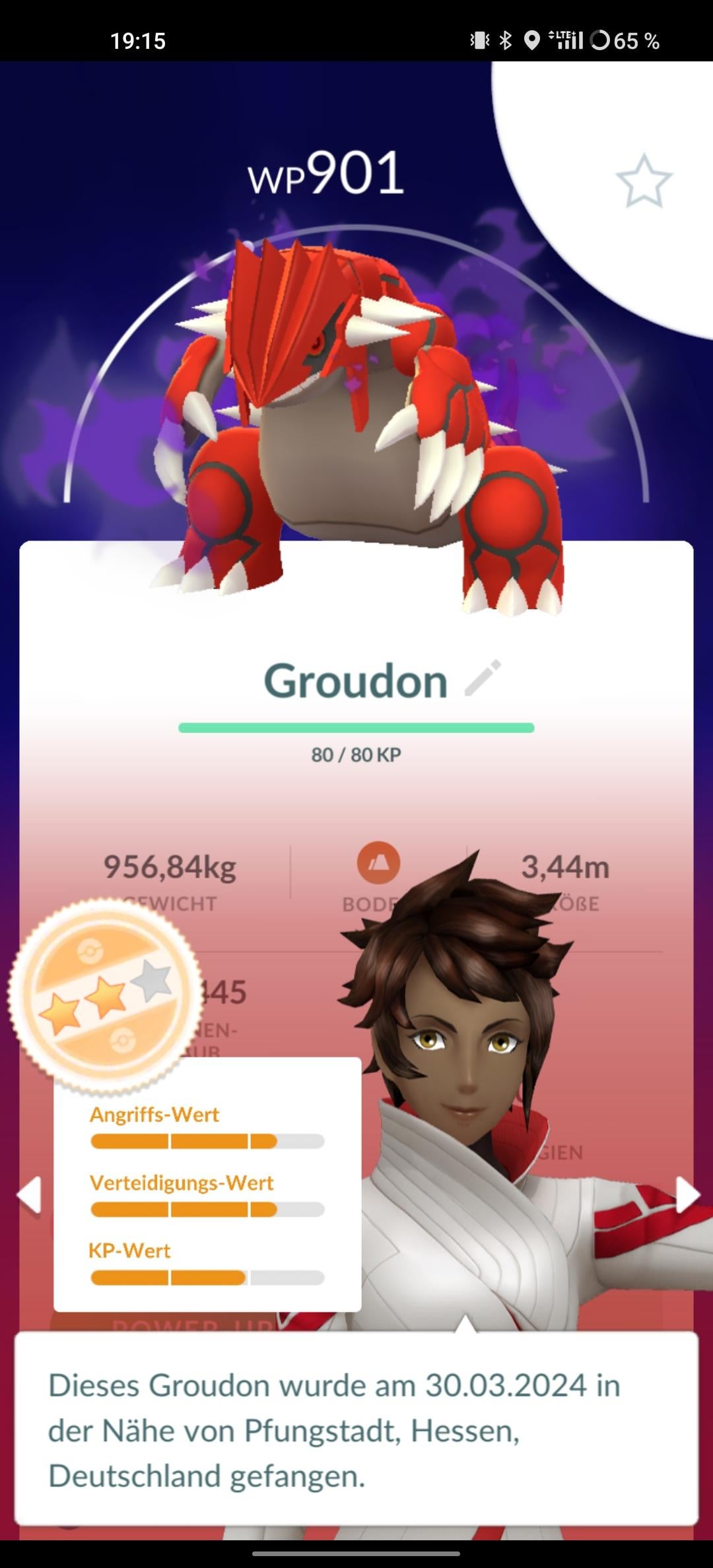
Task: Go to the next Pokémon with right arrow
Action: click(687, 1194)
